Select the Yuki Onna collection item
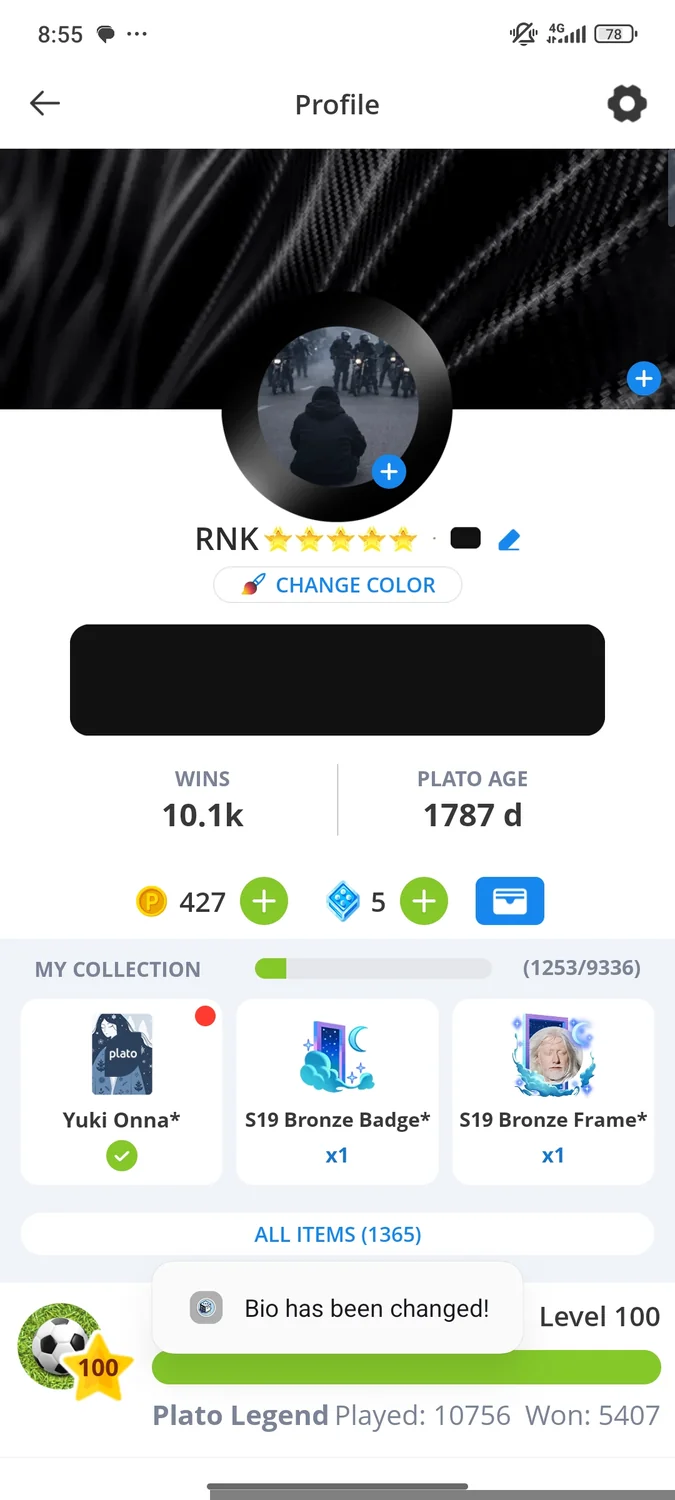 (122, 1091)
